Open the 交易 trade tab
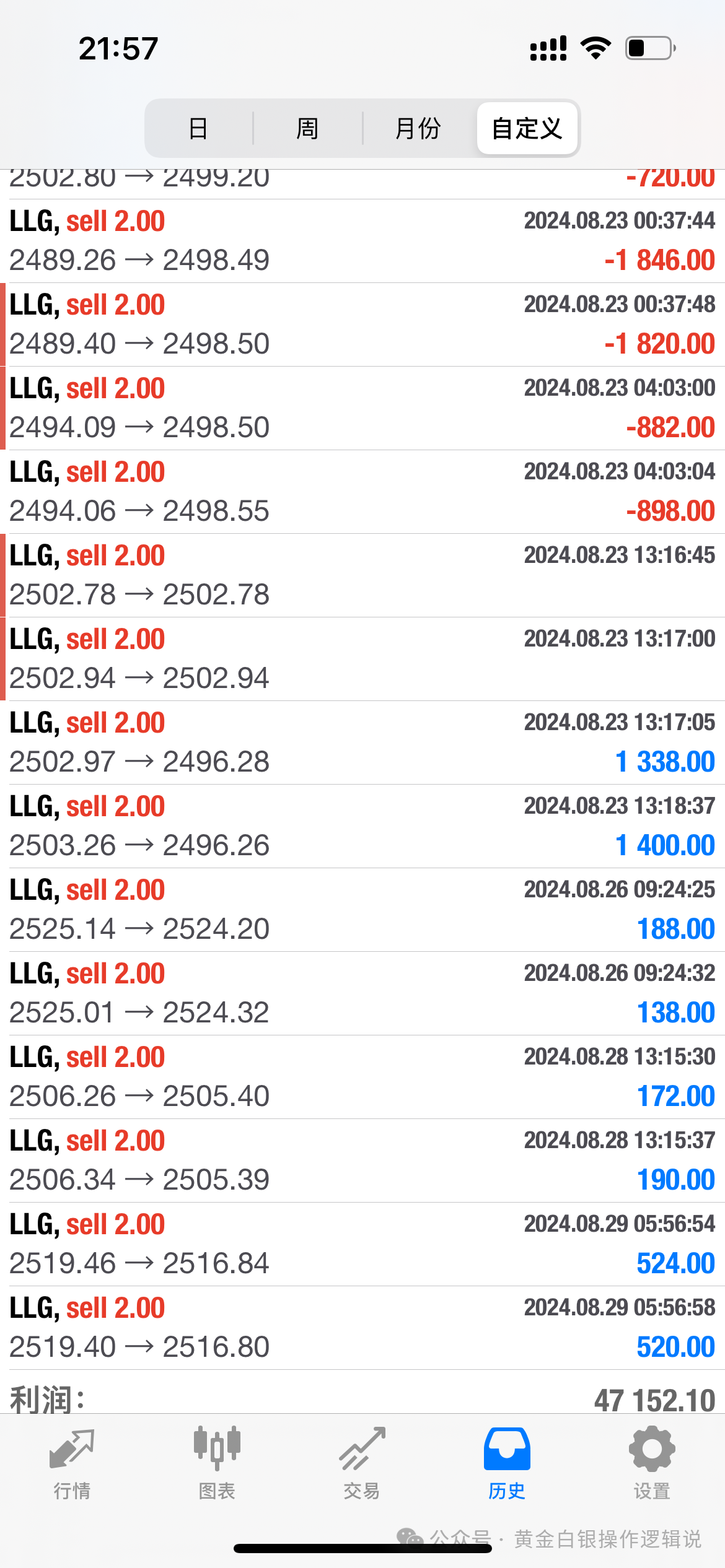 click(362, 1464)
